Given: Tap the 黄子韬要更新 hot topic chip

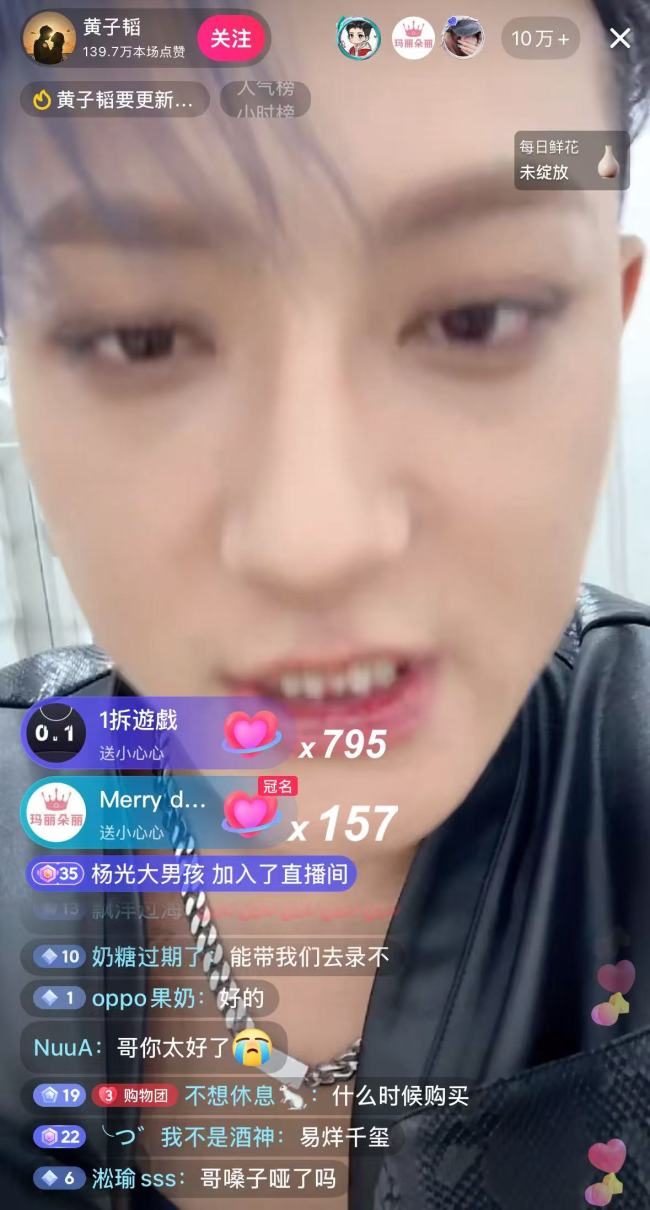Looking at the screenshot, I should 114,99.
